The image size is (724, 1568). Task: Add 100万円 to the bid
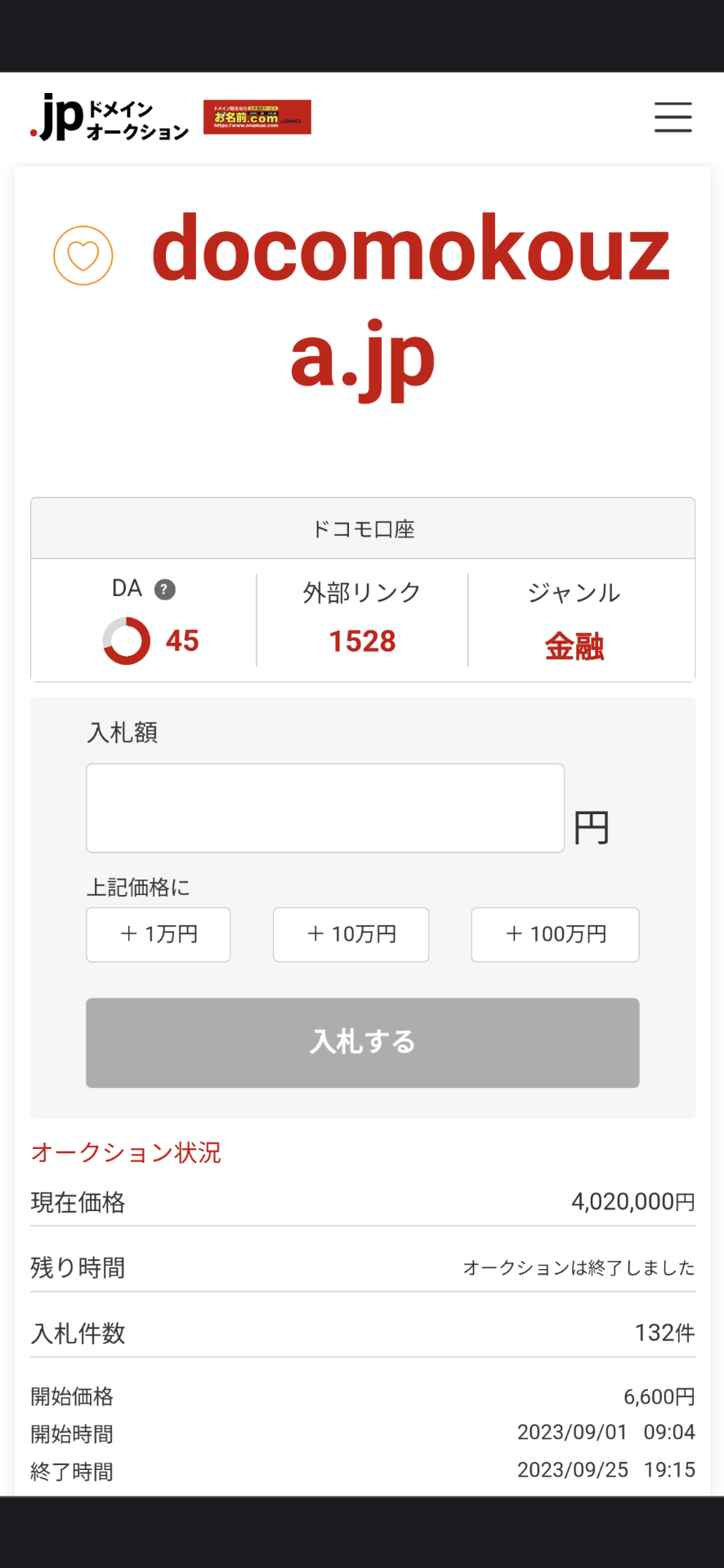coord(555,934)
